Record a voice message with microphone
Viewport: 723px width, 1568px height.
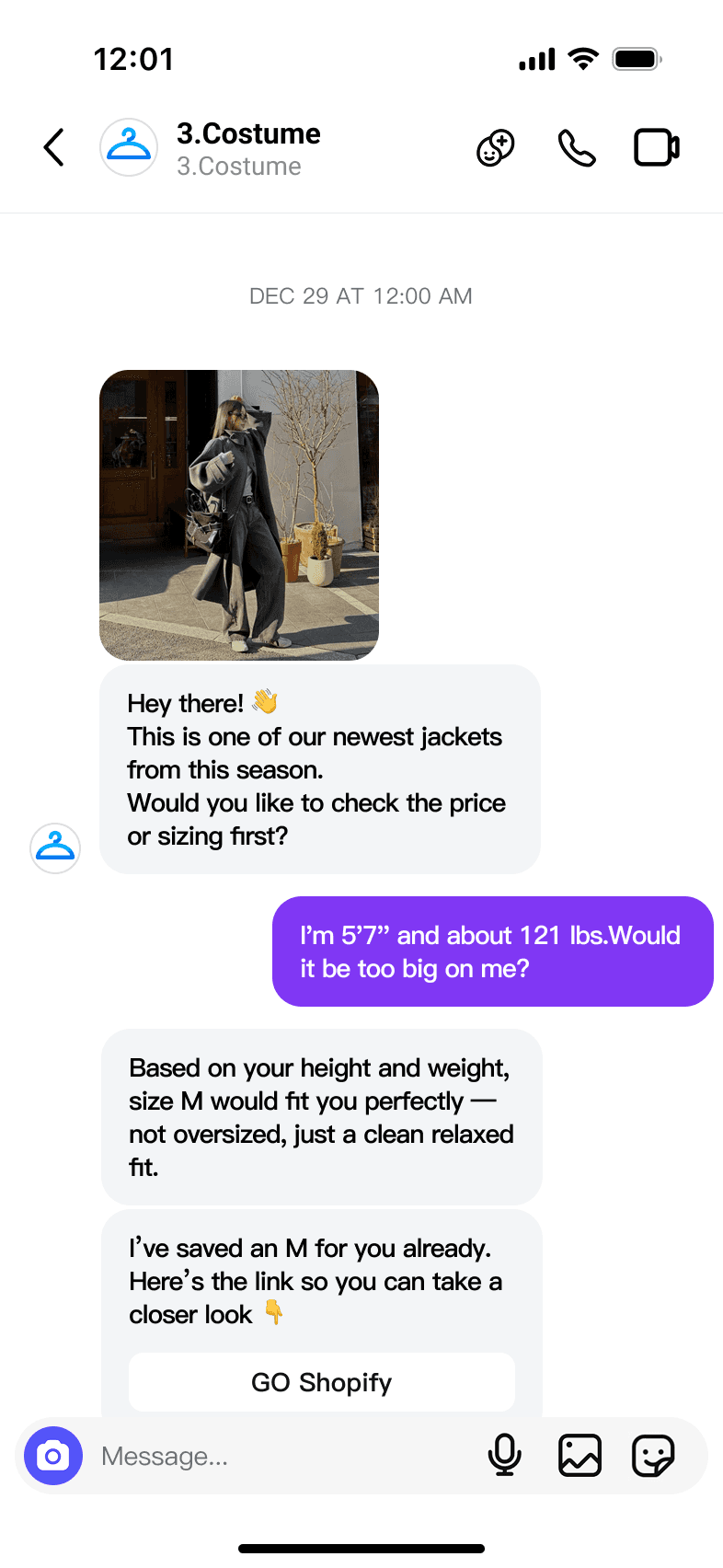[504, 1456]
